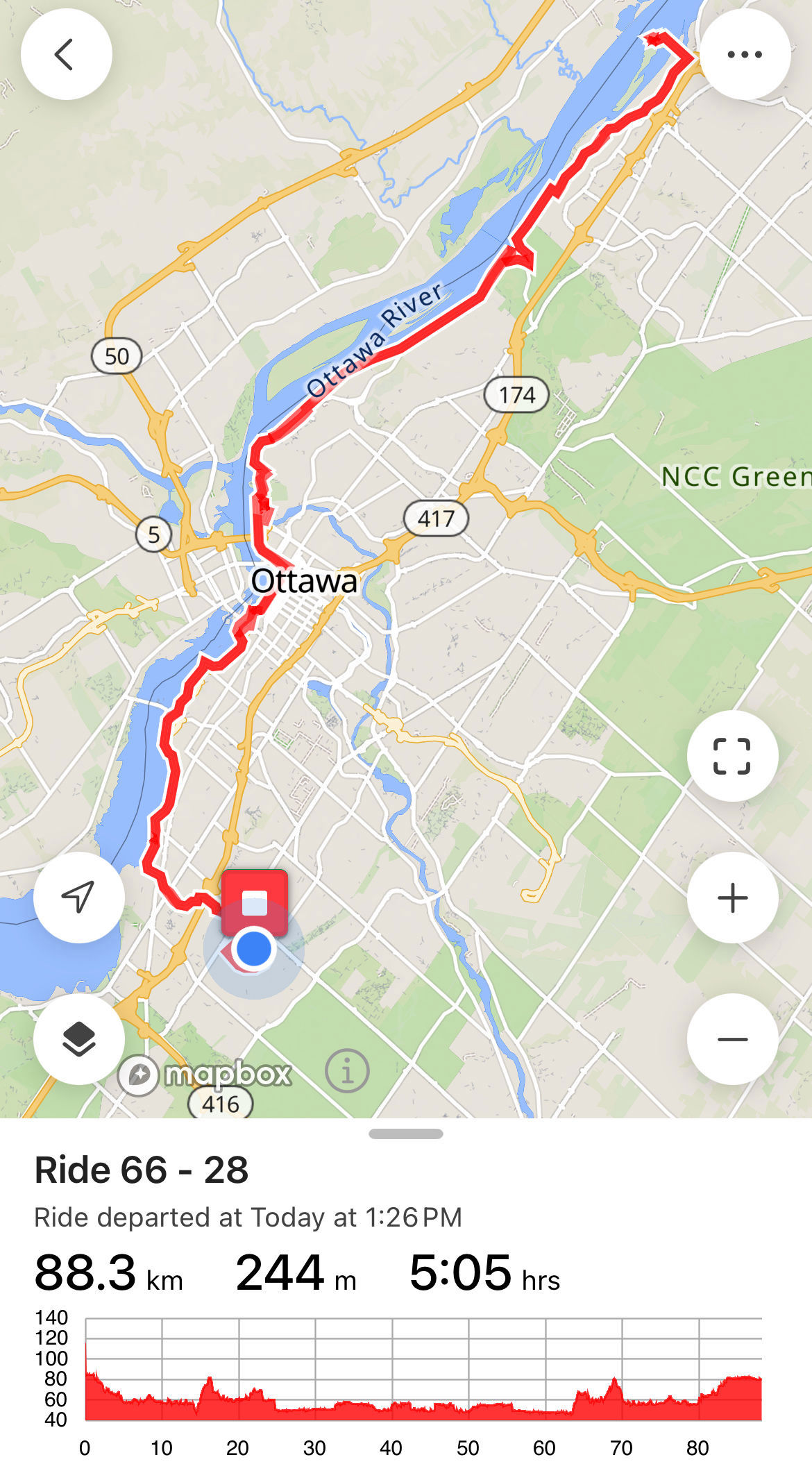This screenshot has width=812, height=1464.
Task: Tap the red route end marker
Action: [x=255, y=903]
